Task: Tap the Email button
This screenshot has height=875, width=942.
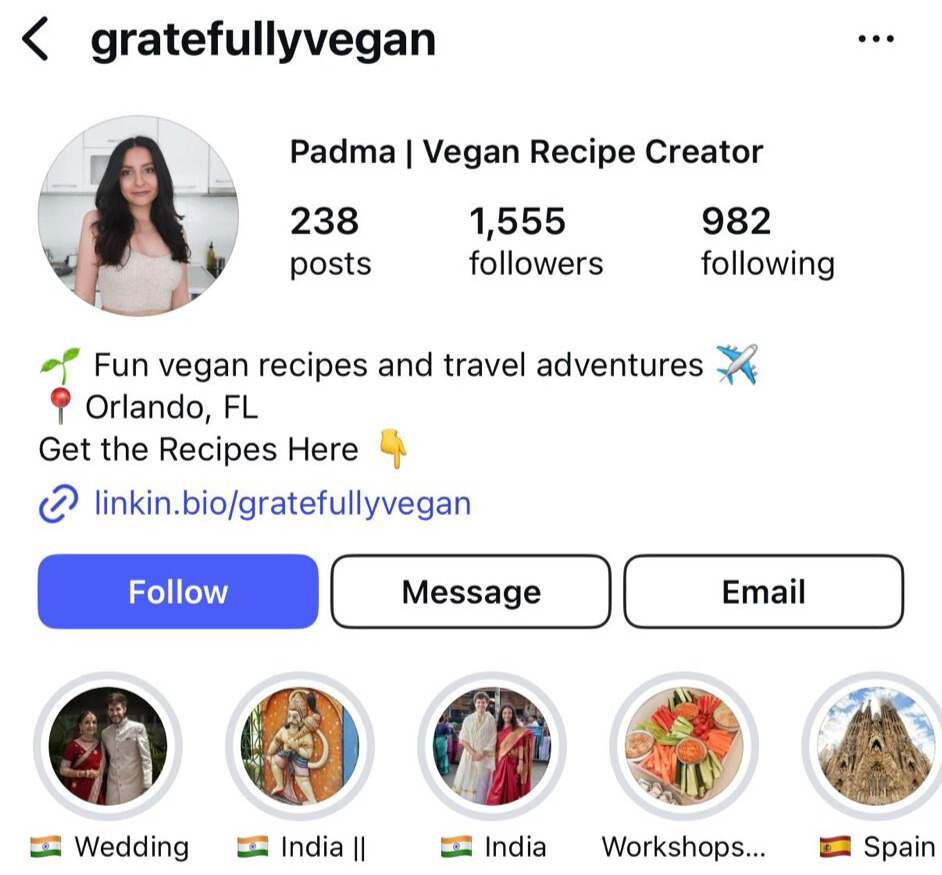Action: click(x=764, y=592)
